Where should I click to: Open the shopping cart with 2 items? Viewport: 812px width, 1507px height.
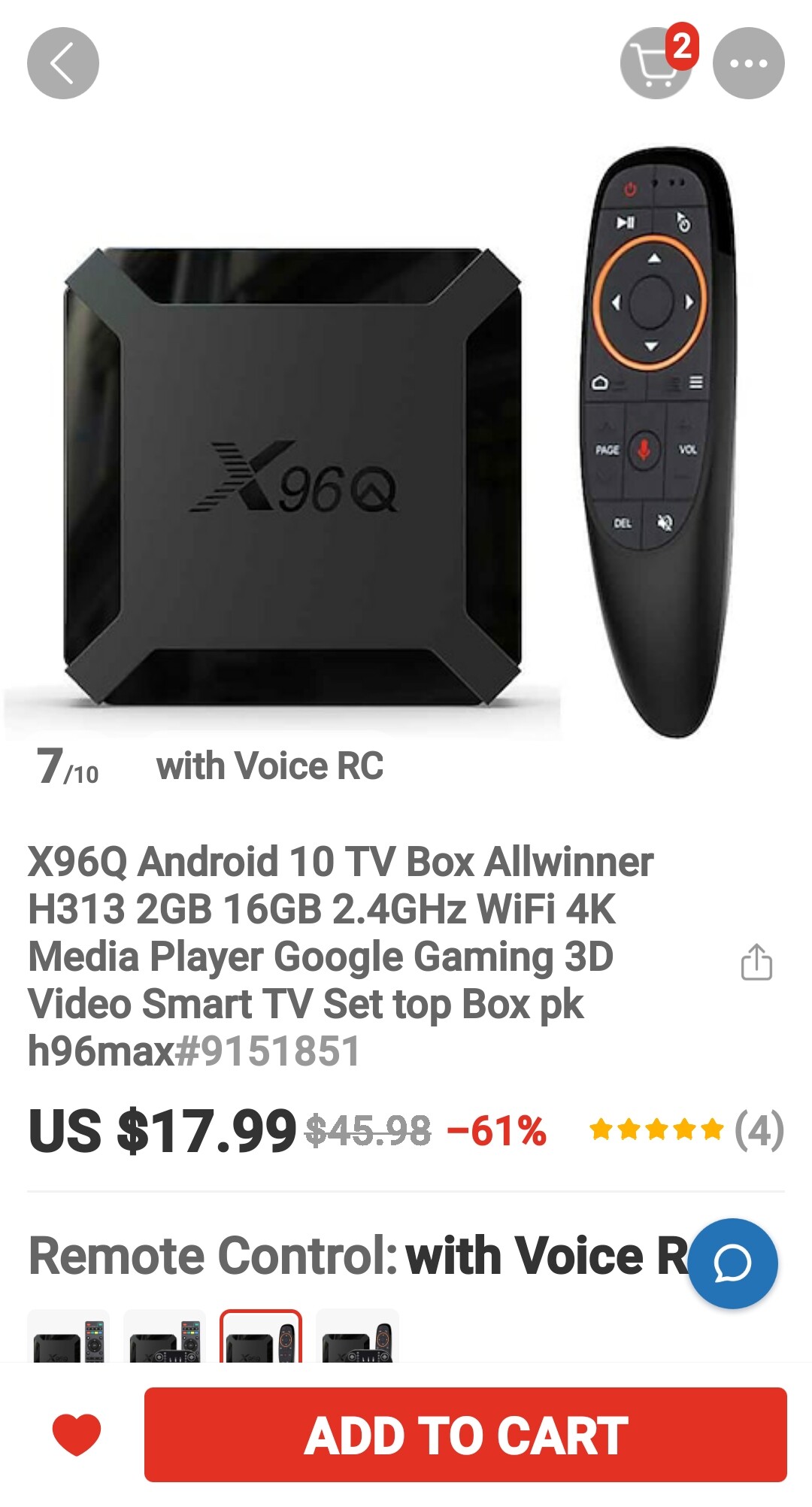coord(658,62)
